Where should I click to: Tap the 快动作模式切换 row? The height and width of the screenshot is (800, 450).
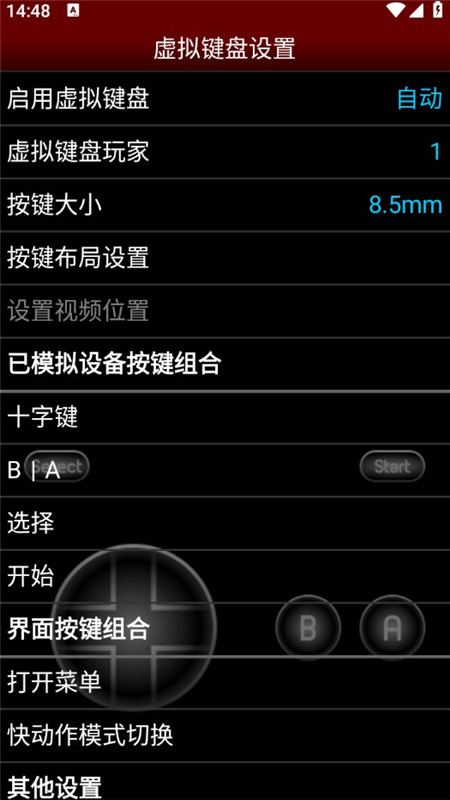coord(225,736)
